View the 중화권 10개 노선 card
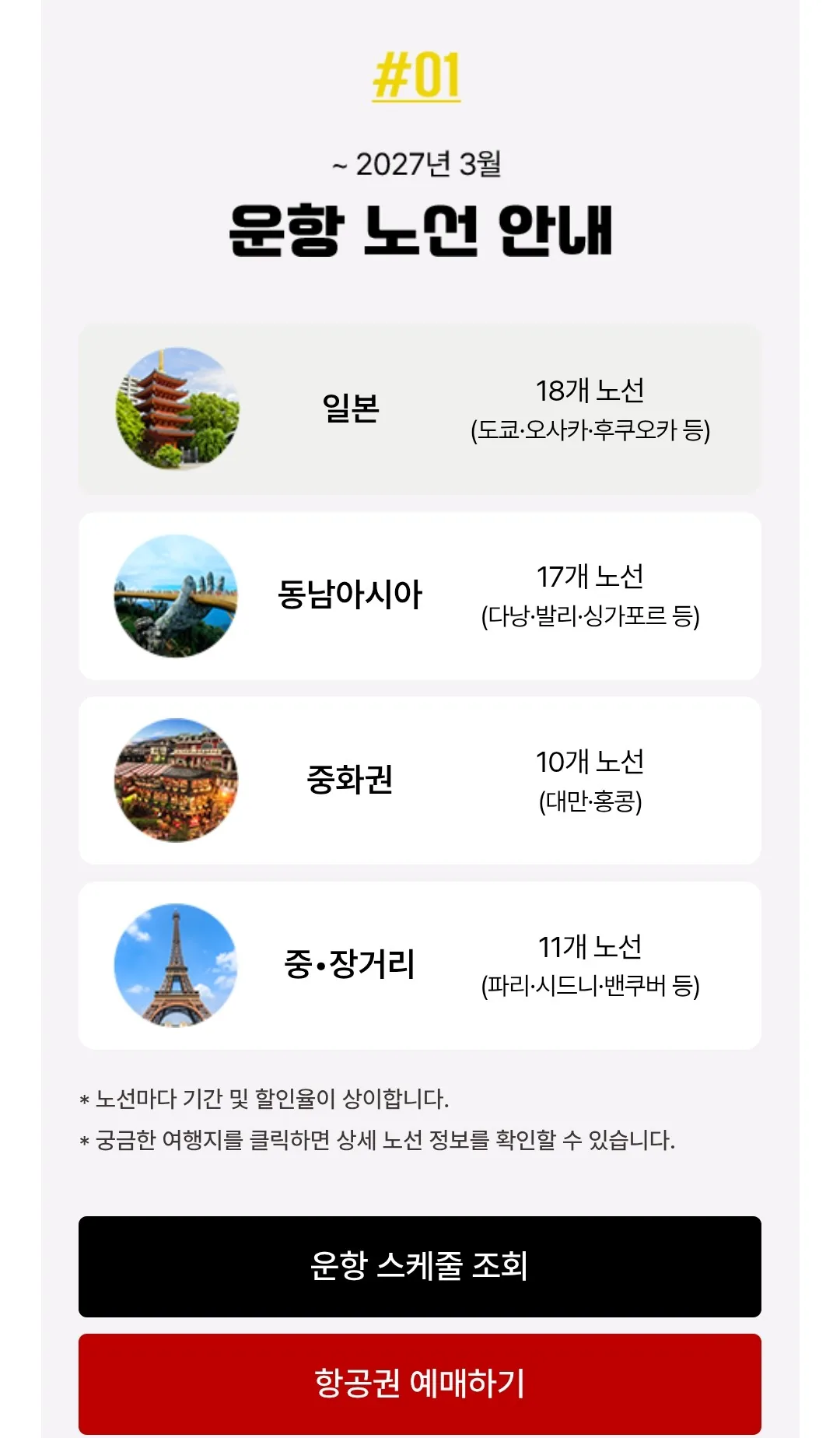This screenshot has height=1438, width=840. click(419, 780)
